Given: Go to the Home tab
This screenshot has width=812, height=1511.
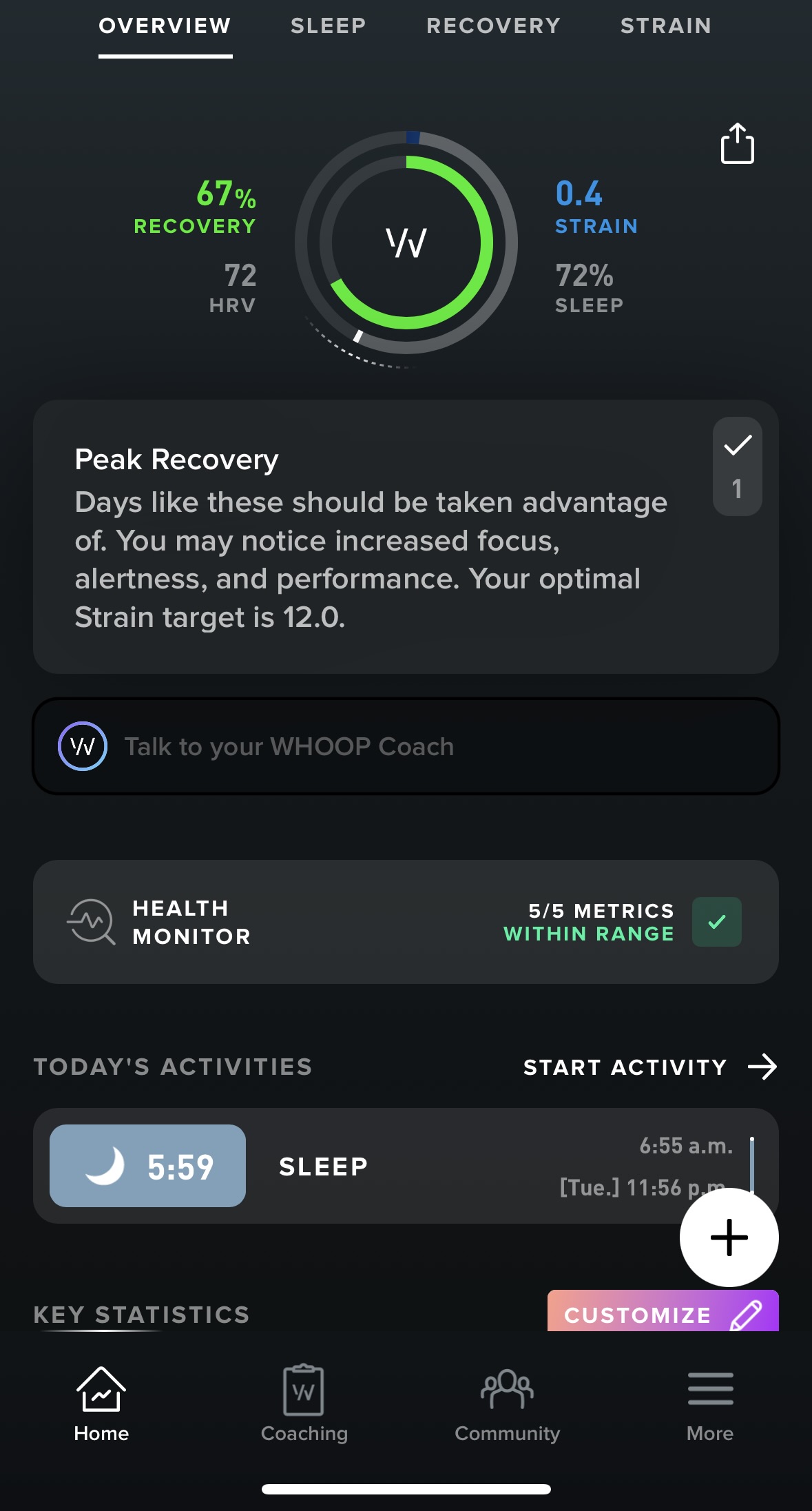Looking at the screenshot, I should [x=101, y=1404].
